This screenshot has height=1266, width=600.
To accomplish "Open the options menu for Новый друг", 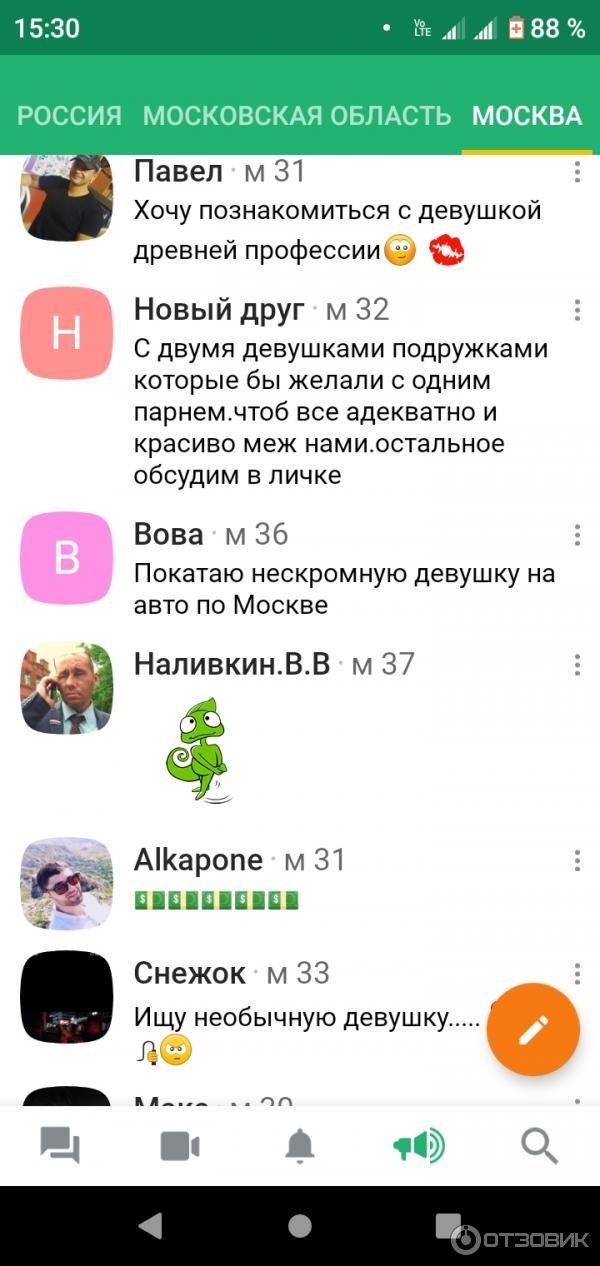I will [577, 310].
